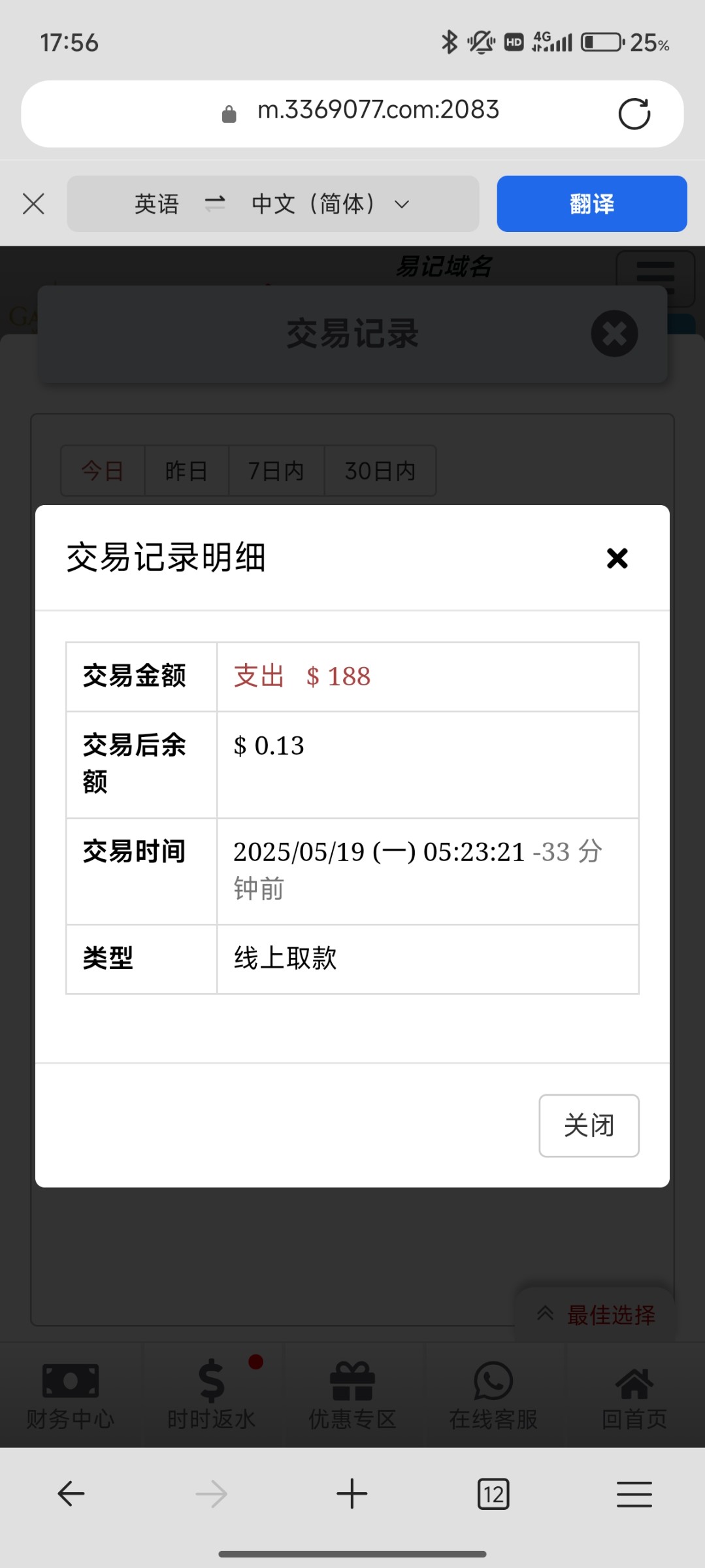Reload the page in the address bar
Viewport: 705px width, 1568px height.
click(634, 114)
